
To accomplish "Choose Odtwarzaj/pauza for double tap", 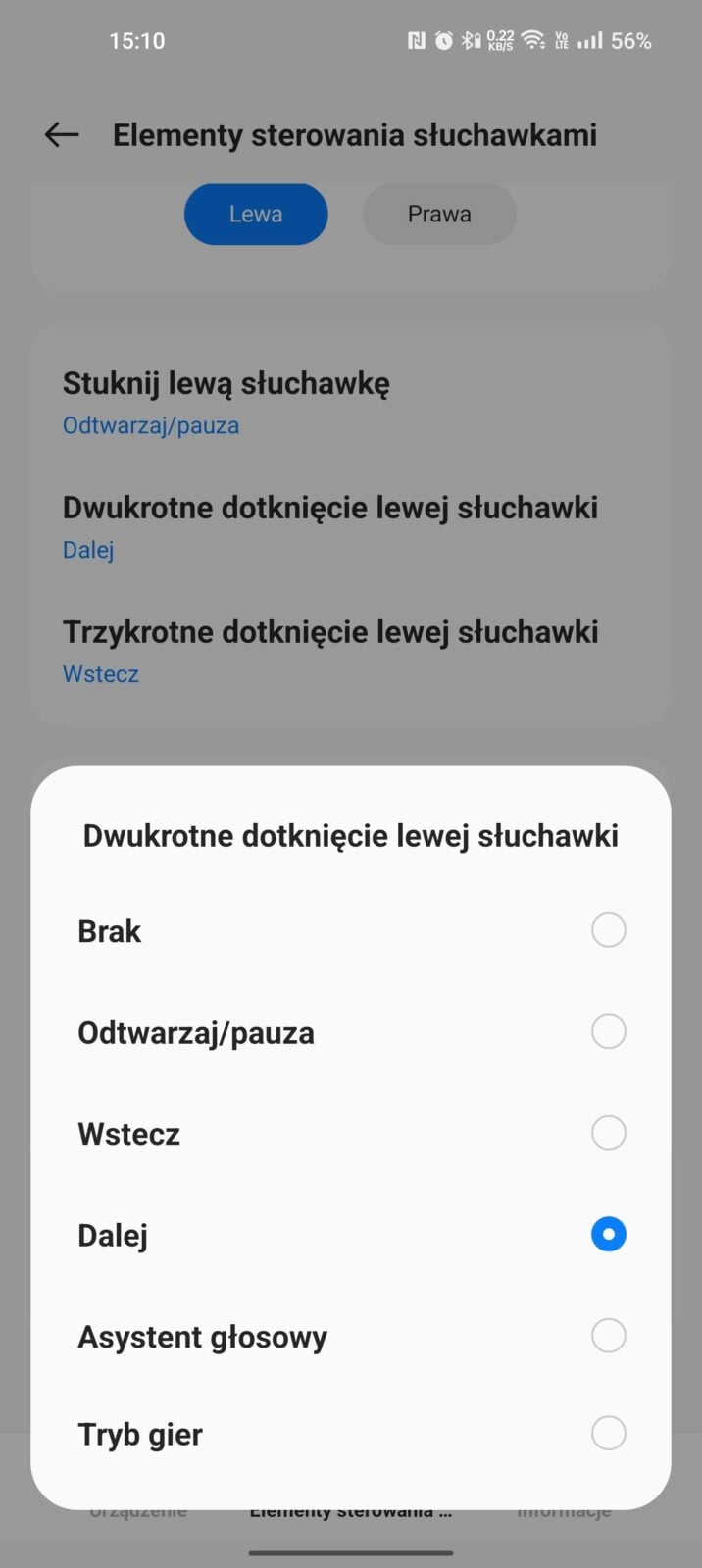I will [x=608, y=1031].
